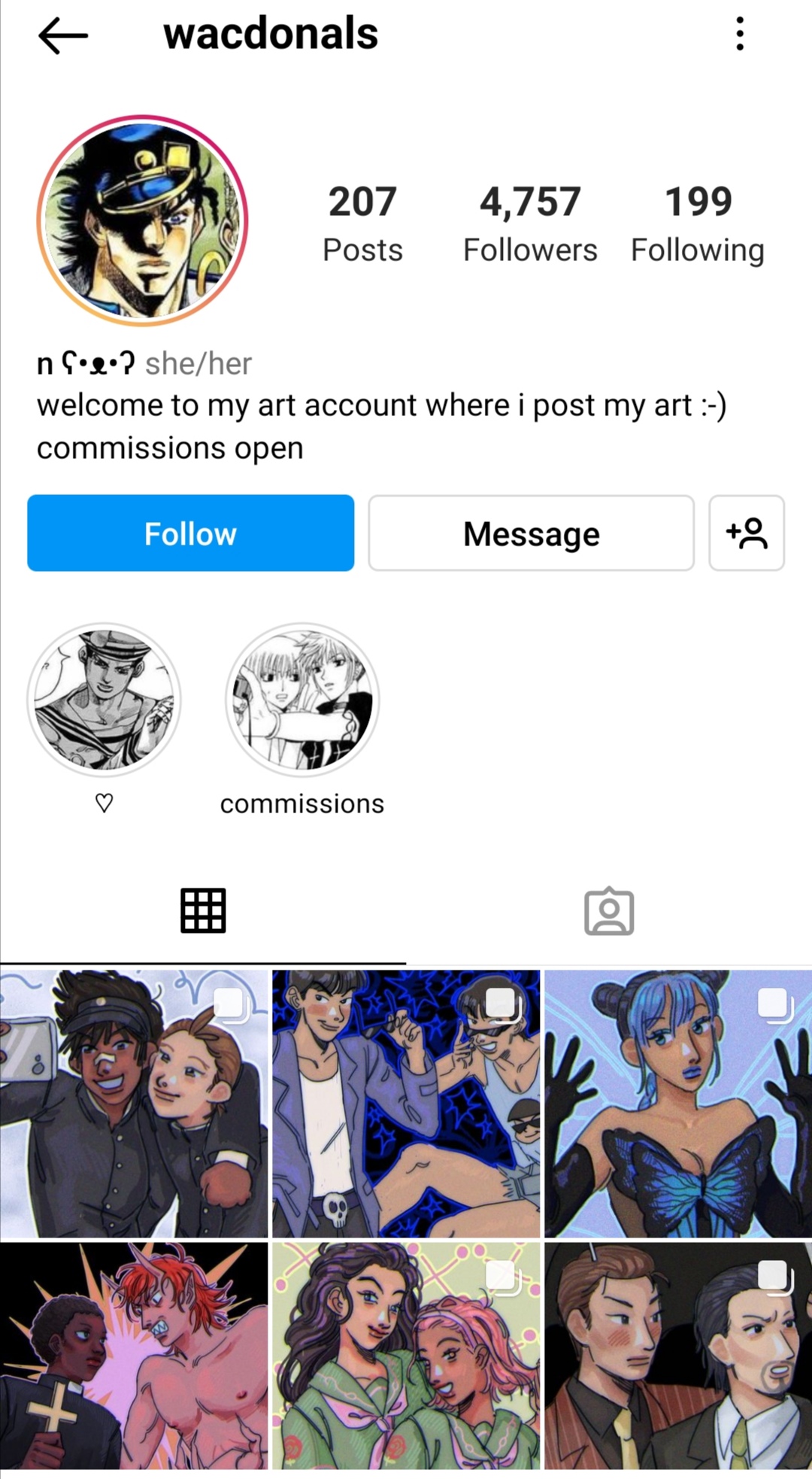Open the blue-haired butterfly dress post
This screenshot has width=812, height=1479.
[x=678, y=1104]
